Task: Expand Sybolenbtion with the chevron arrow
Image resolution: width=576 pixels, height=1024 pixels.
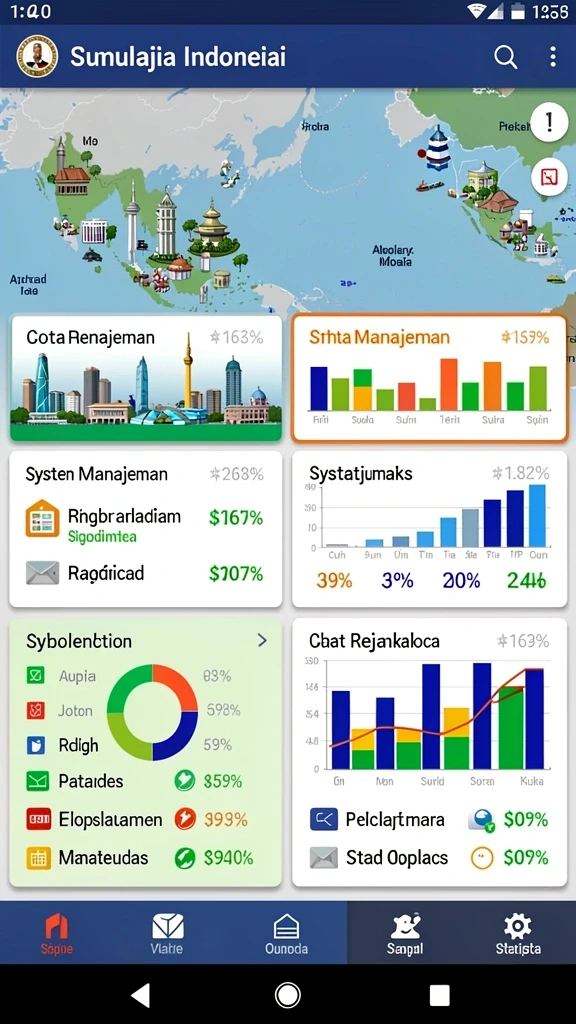Action: (262, 640)
